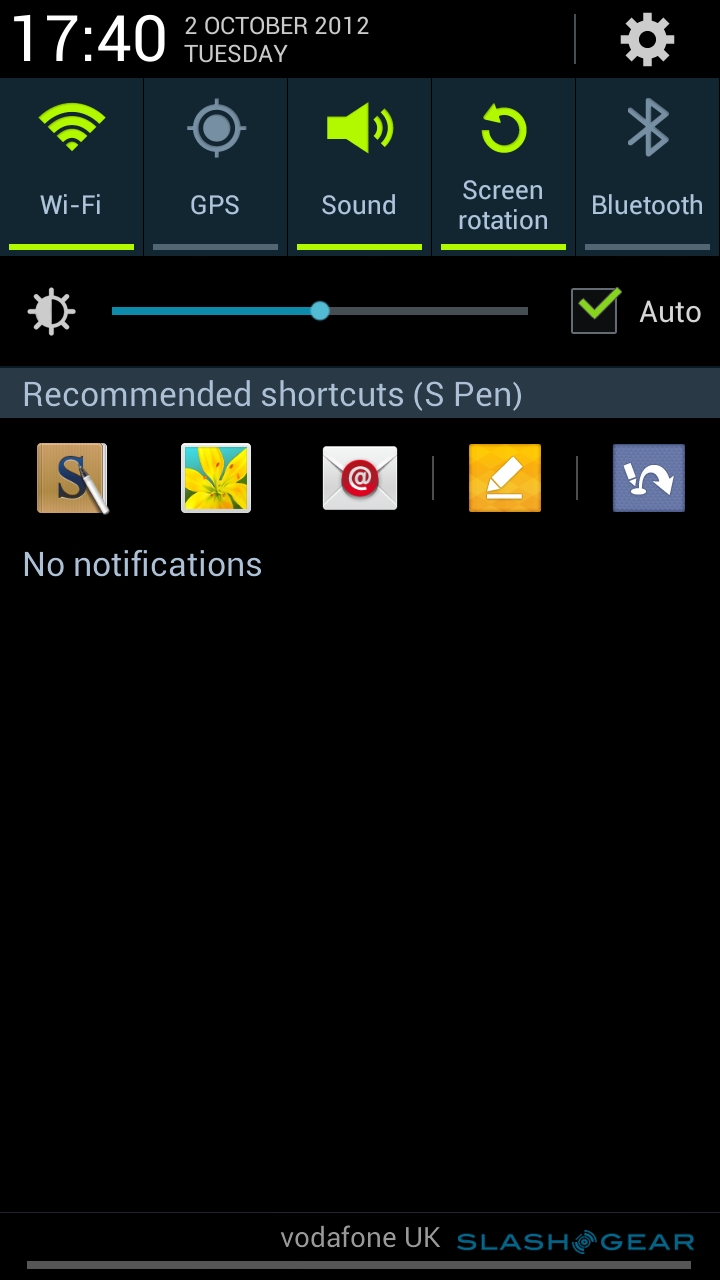Open settings via the gear icon
Viewport: 720px width, 1280px height.
pos(647,40)
